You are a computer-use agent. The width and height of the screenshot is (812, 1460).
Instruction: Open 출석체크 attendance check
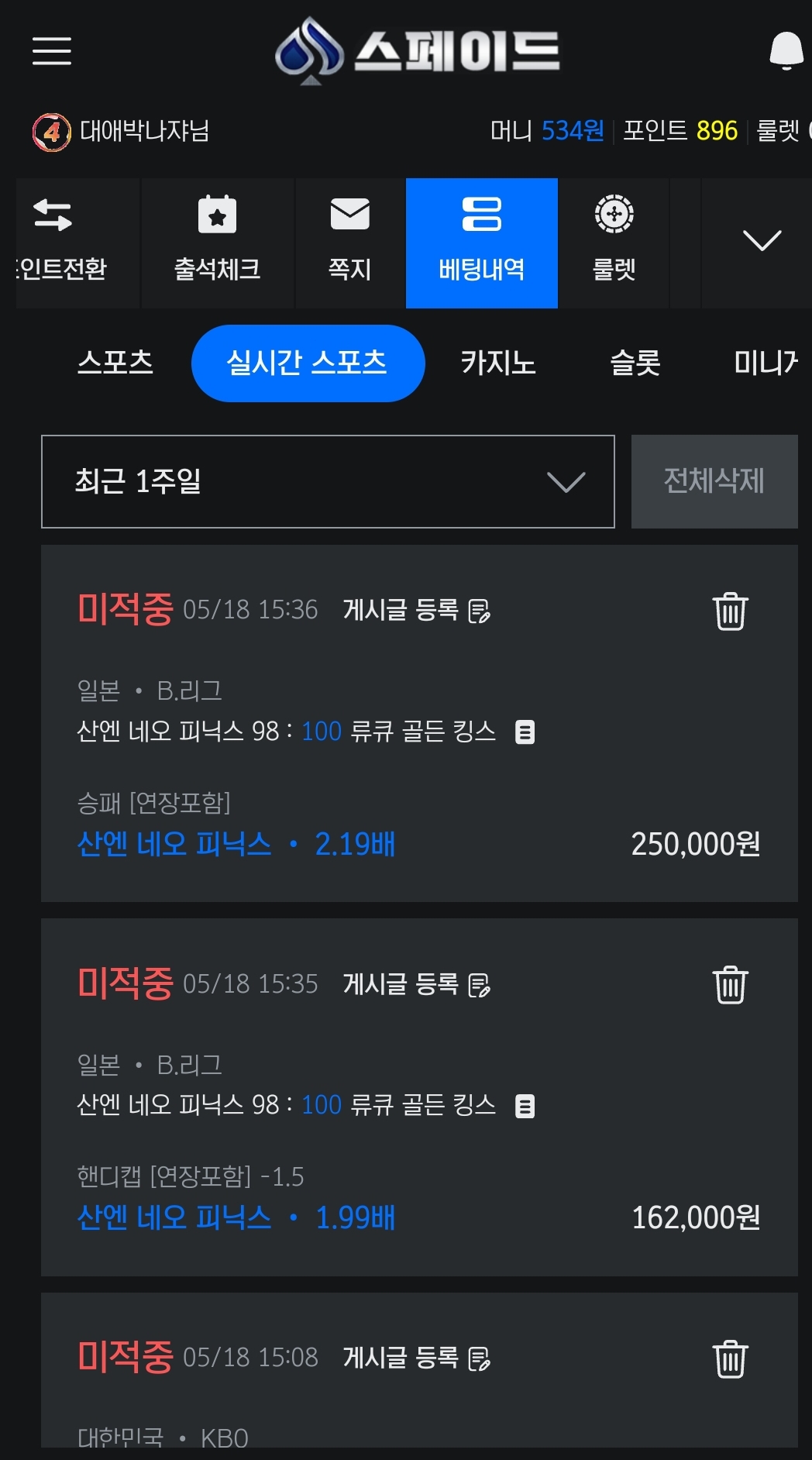(218, 243)
